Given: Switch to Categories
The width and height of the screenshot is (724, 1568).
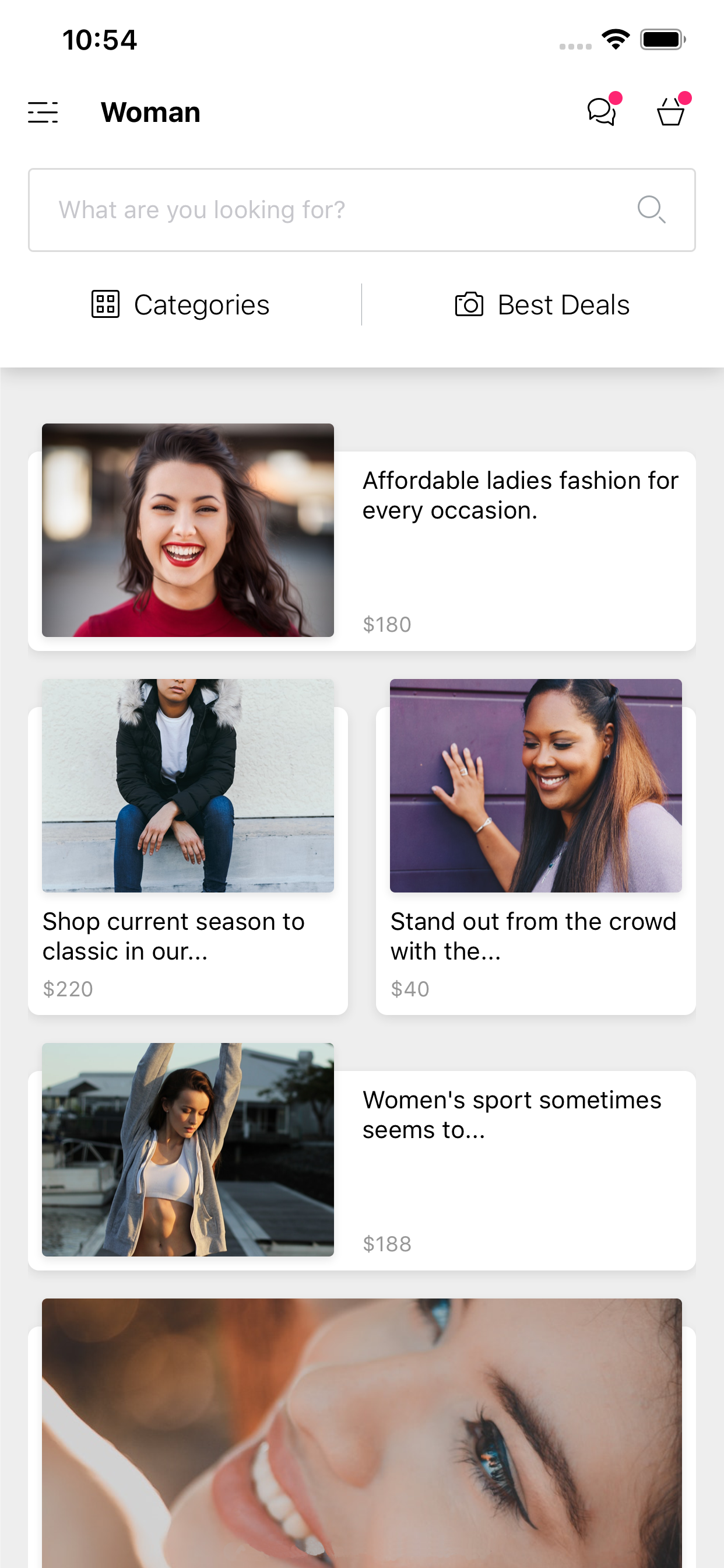Looking at the screenshot, I should pos(181,305).
